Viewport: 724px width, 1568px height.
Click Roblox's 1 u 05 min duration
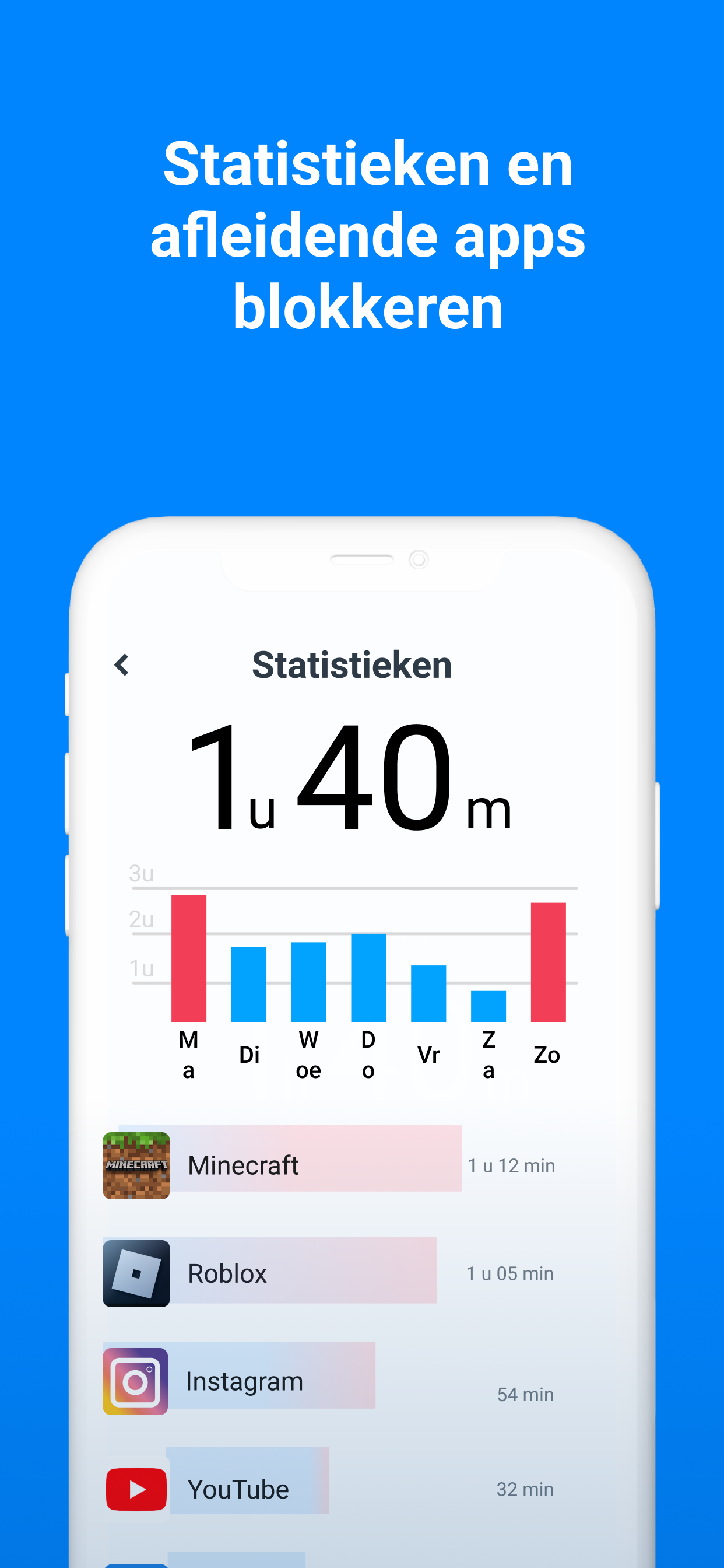(x=509, y=1273)
